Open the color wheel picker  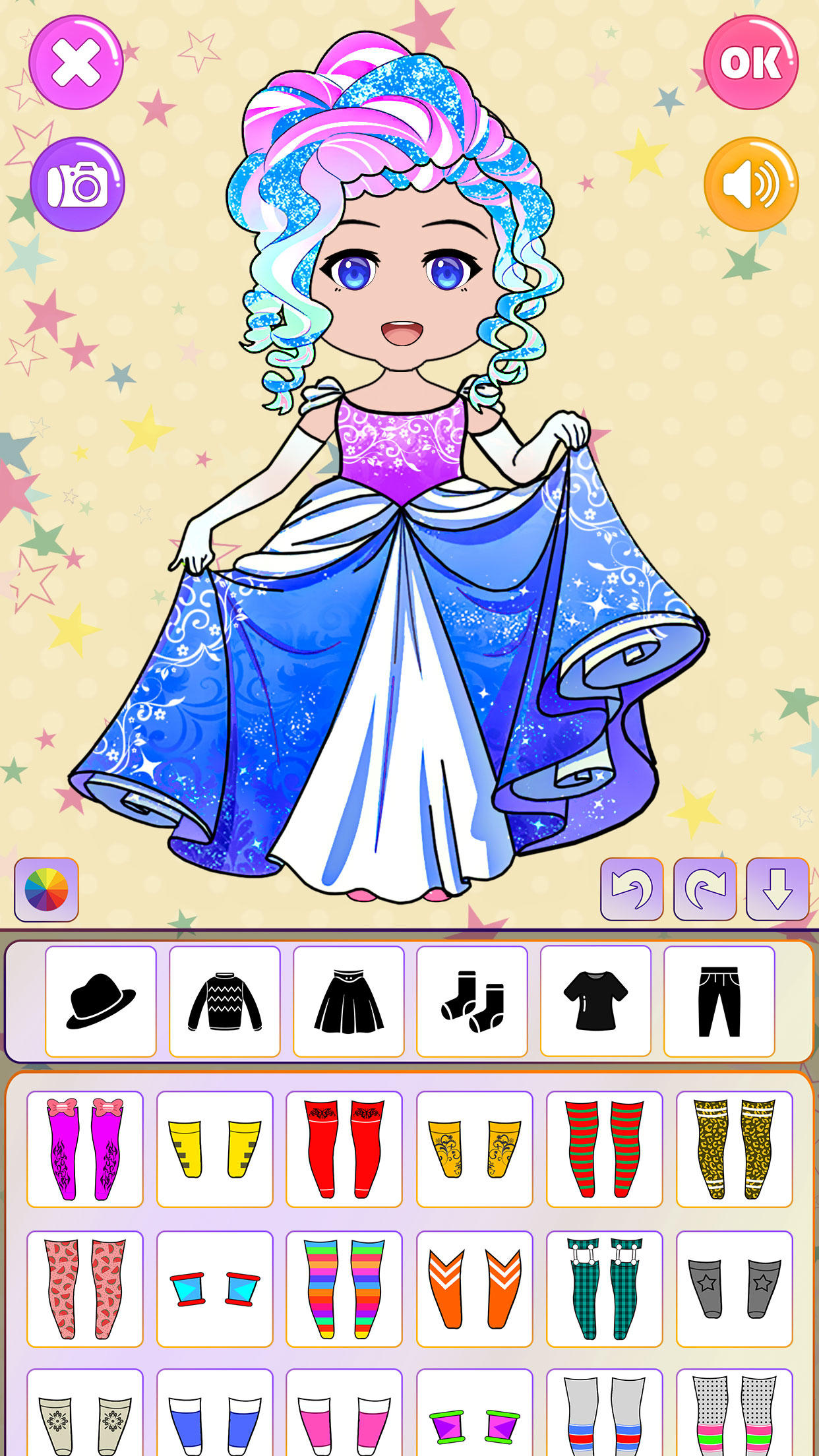click(46, 890)
